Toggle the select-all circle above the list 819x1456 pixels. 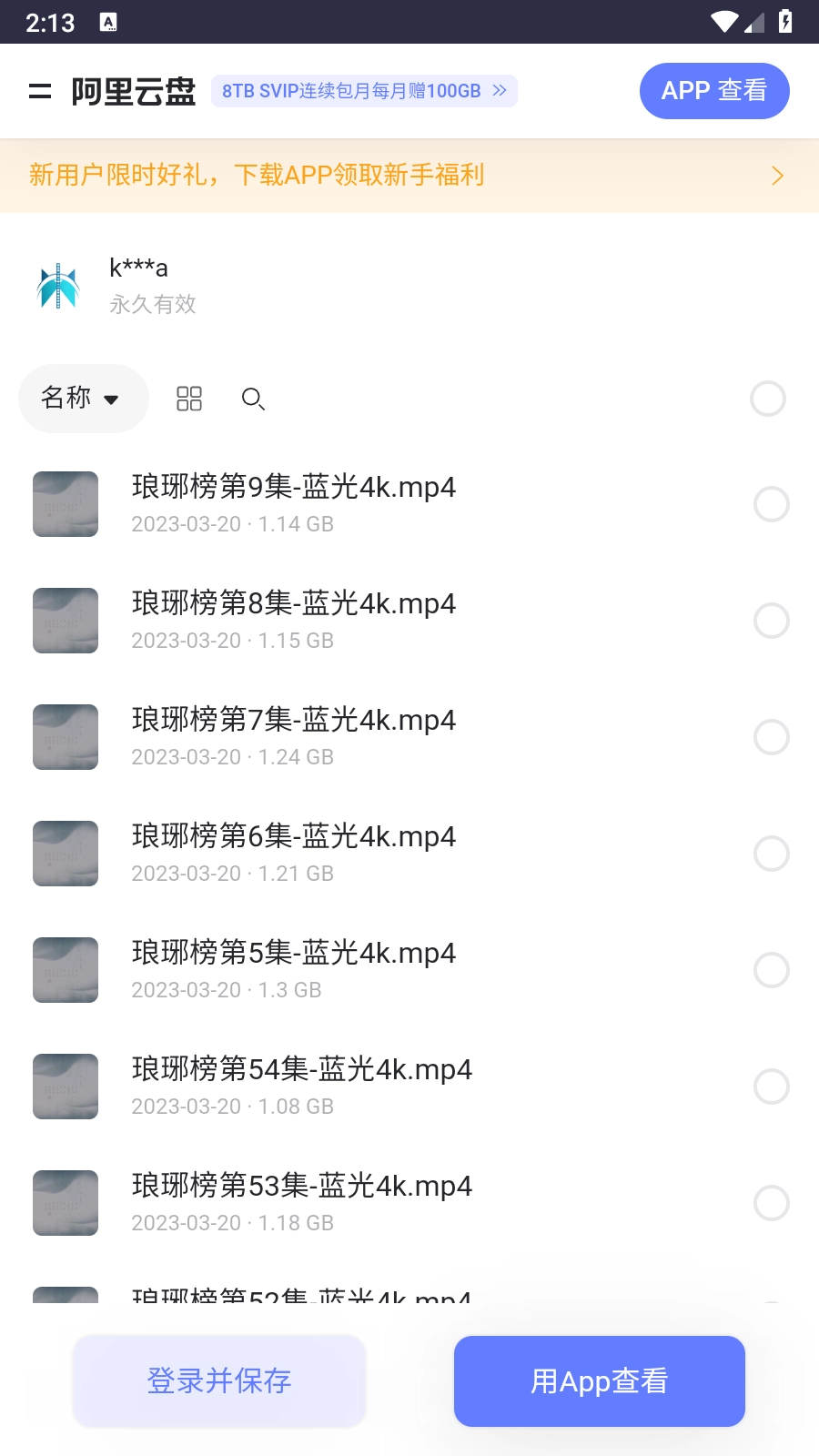tap(768, 399)
